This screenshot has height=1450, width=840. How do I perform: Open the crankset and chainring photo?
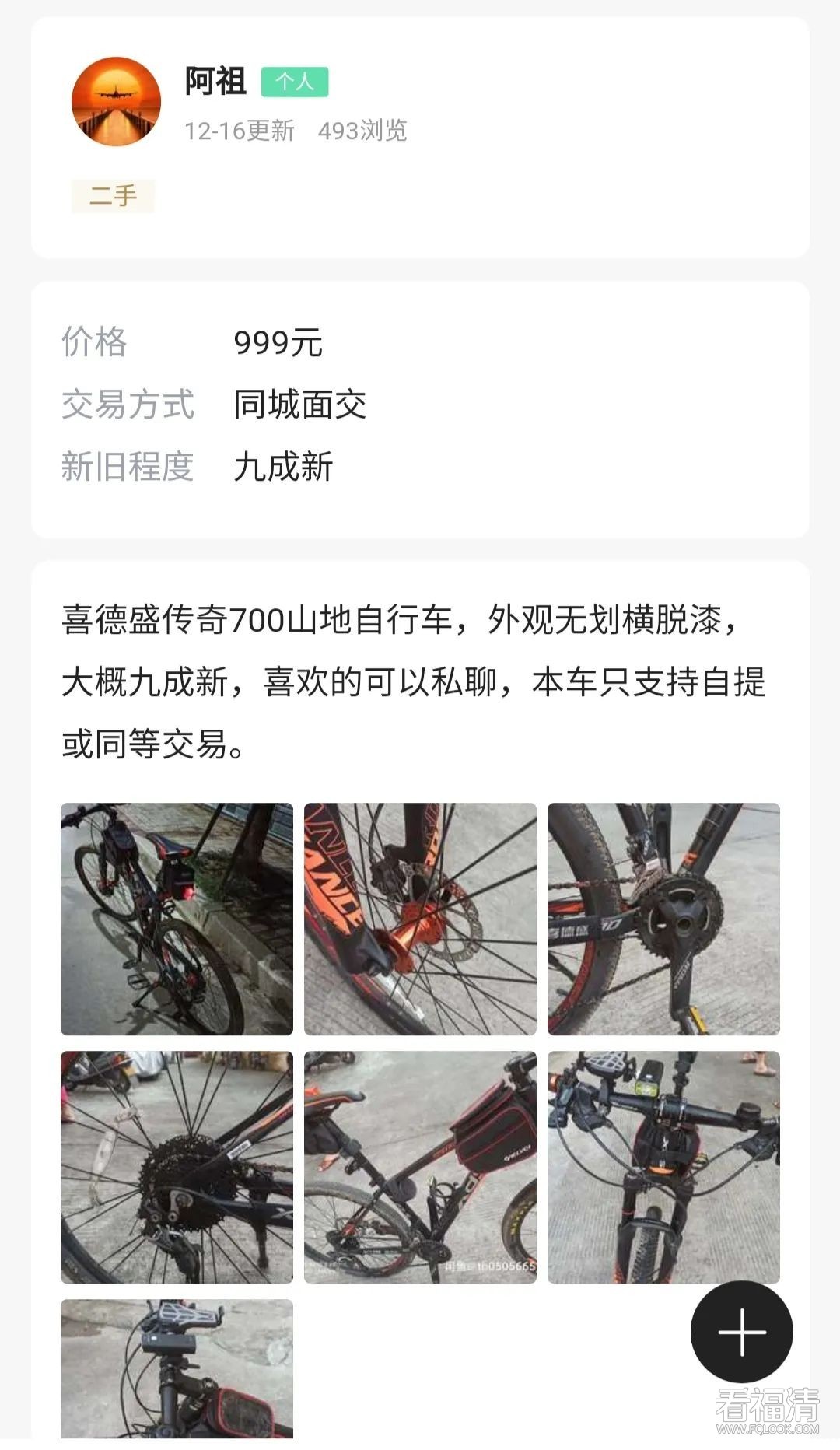[663, 919]
